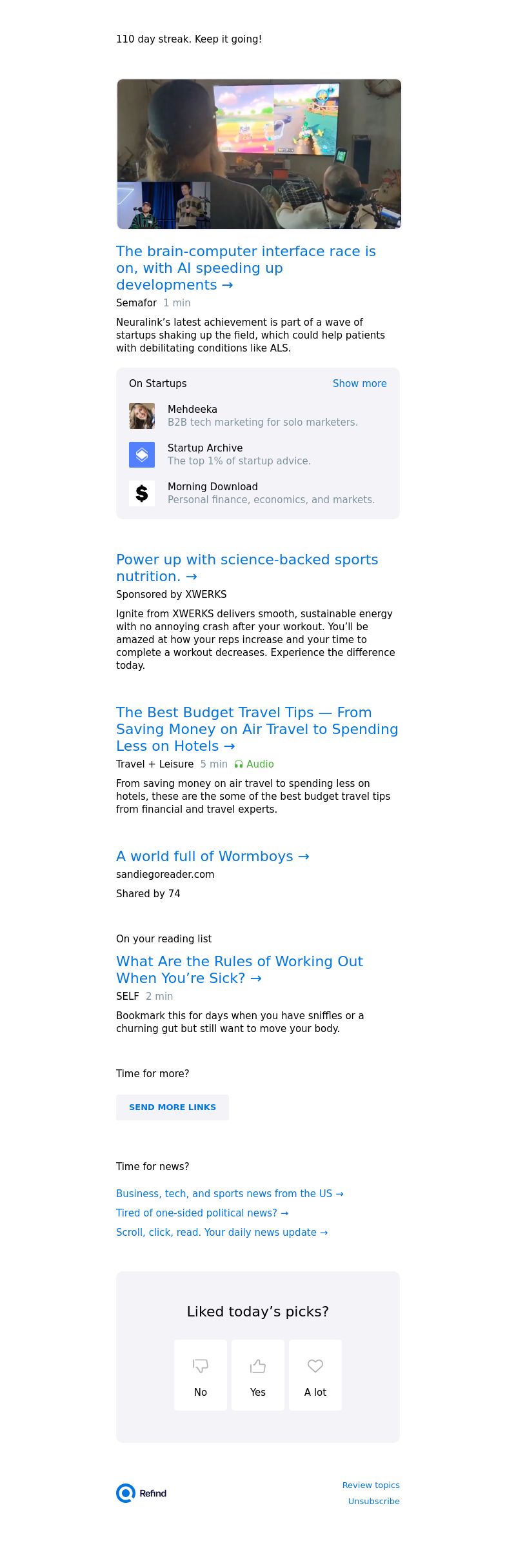Viewport: 516px width, 1568px height.
Task: Vote No on today's picks
Action: (201, 1376)
